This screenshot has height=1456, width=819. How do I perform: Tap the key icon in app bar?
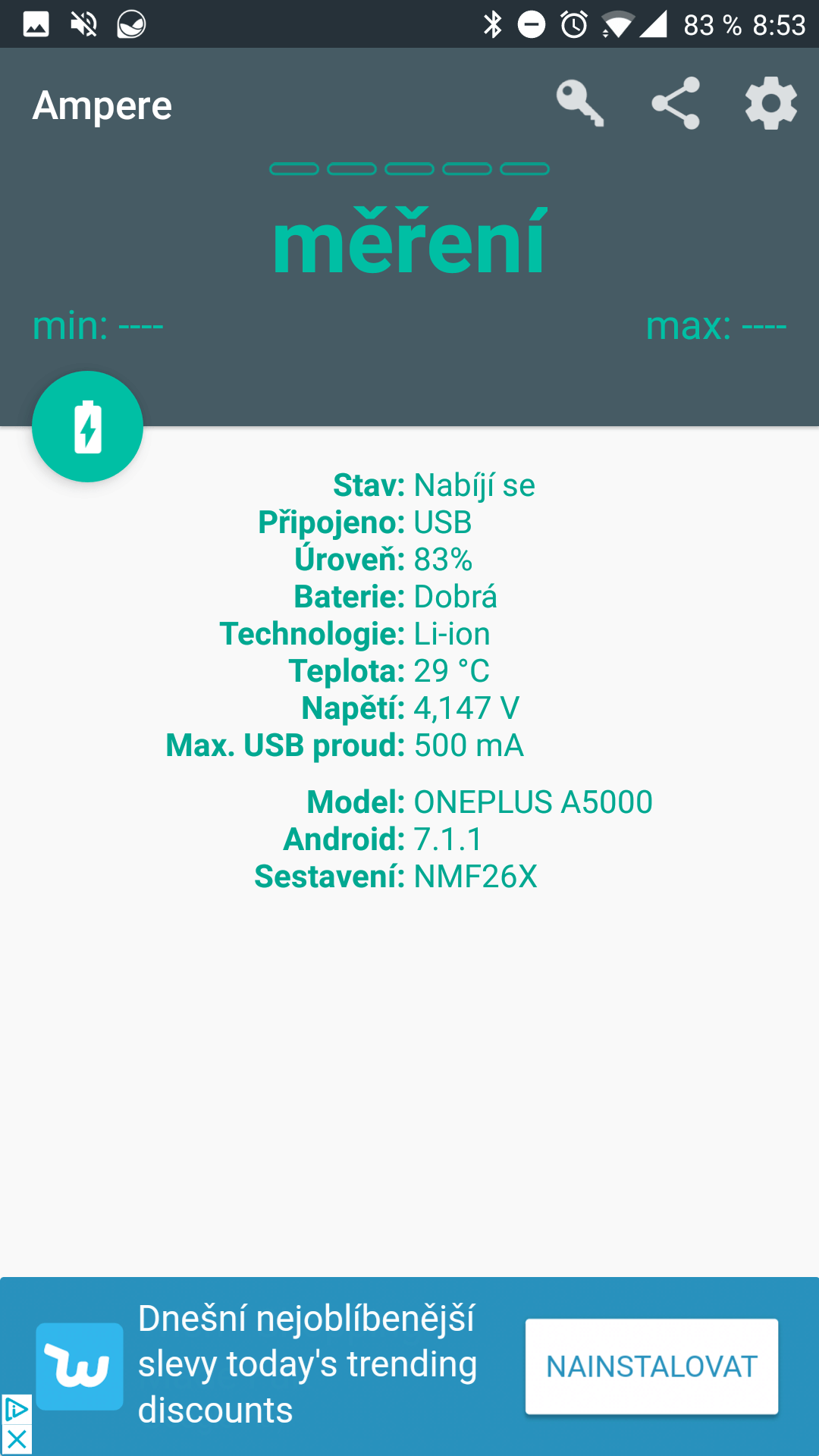[x=580, y=103]
